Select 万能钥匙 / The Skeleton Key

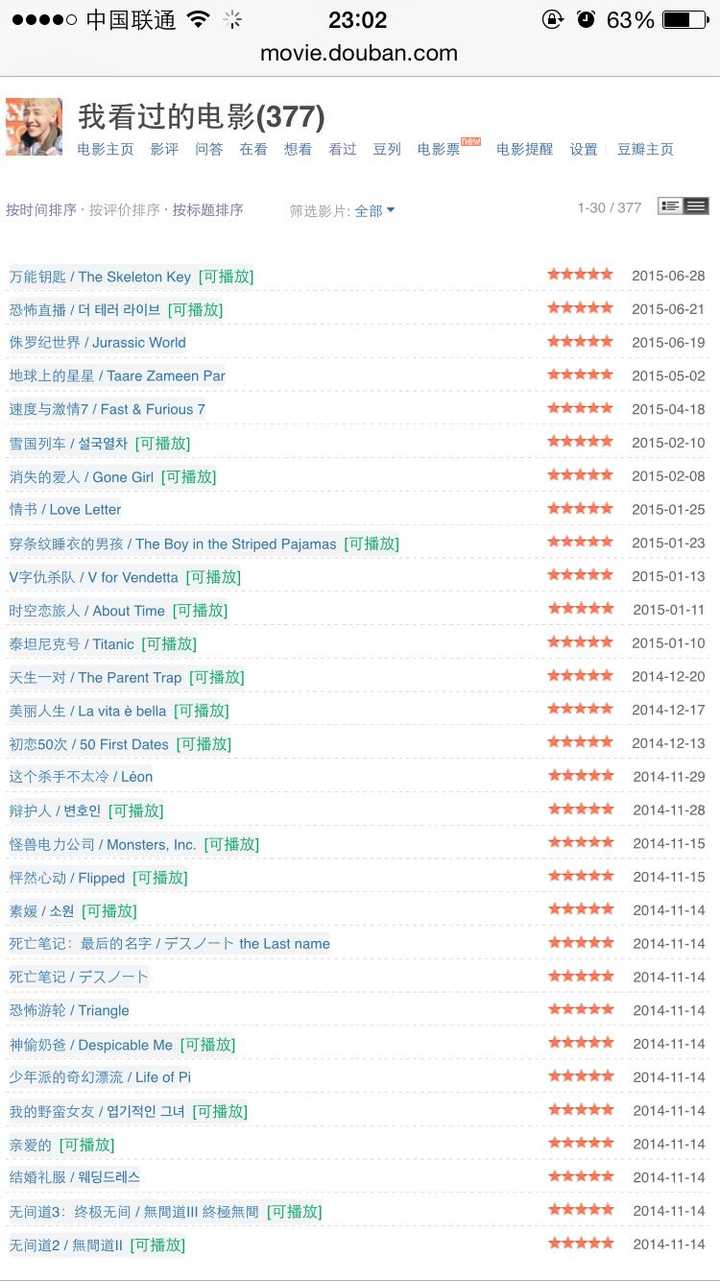click(100, 276)
